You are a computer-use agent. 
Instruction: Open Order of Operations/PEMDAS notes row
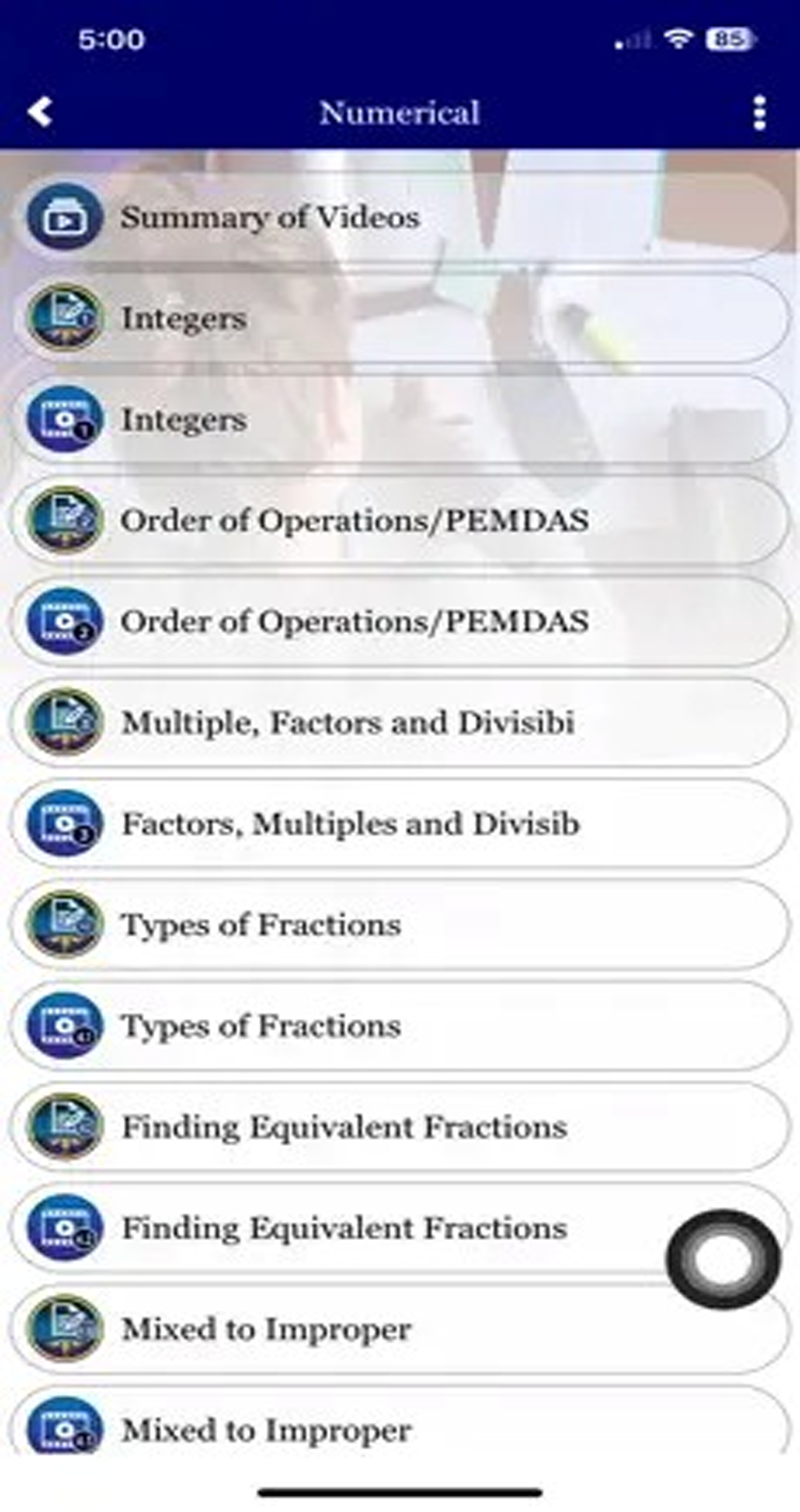pos(400,520)
